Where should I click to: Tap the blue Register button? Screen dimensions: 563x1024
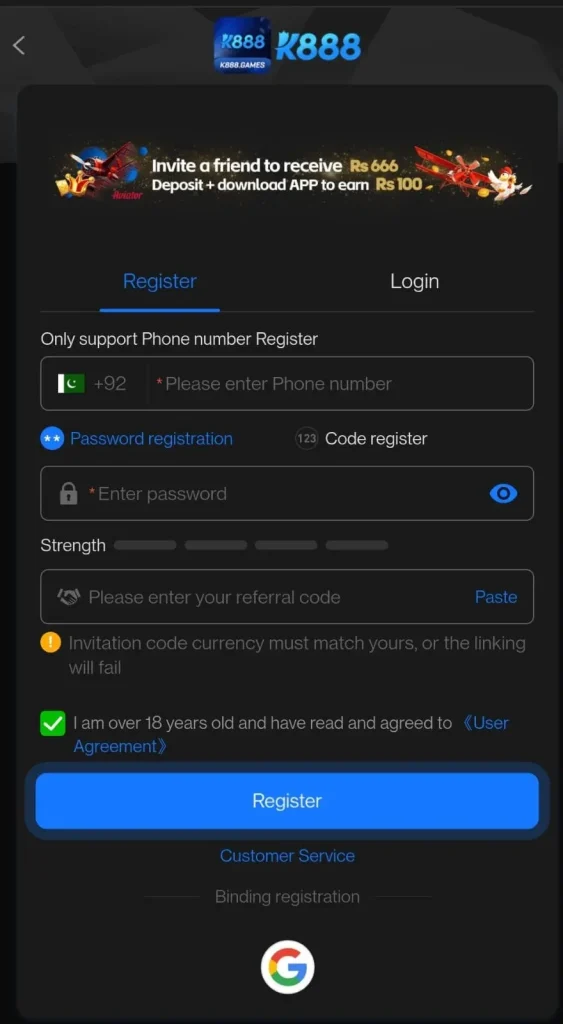point(287,801)
